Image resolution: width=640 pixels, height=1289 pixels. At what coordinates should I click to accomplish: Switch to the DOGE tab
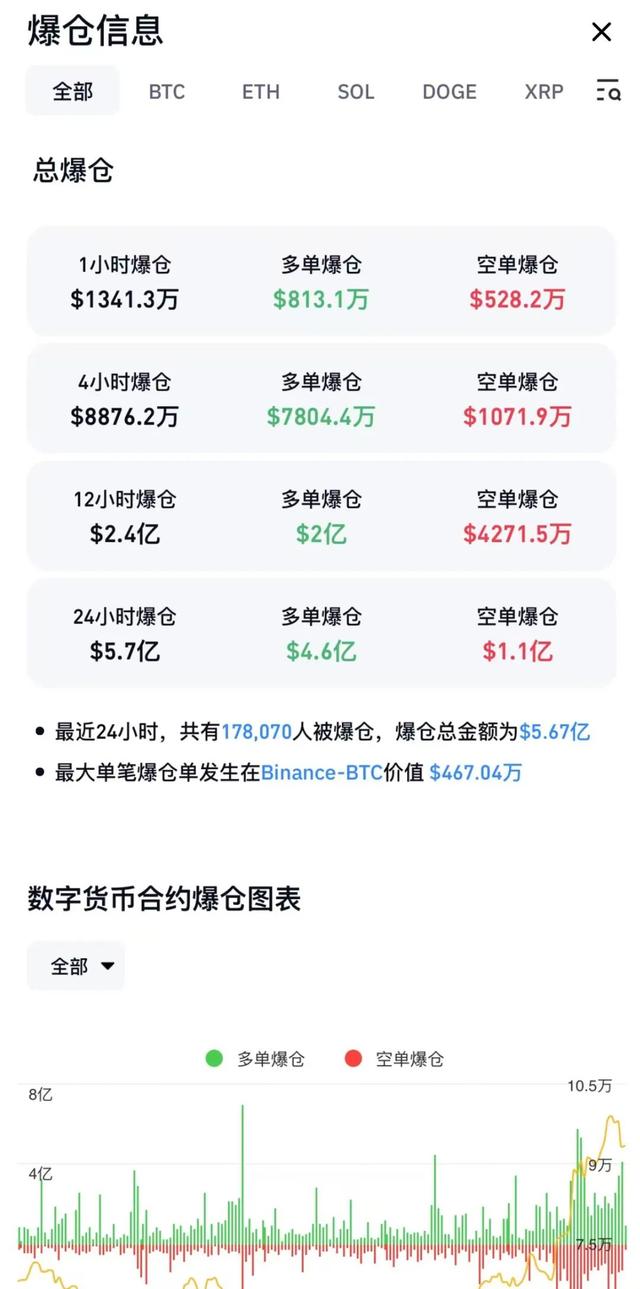click(449, 91)
